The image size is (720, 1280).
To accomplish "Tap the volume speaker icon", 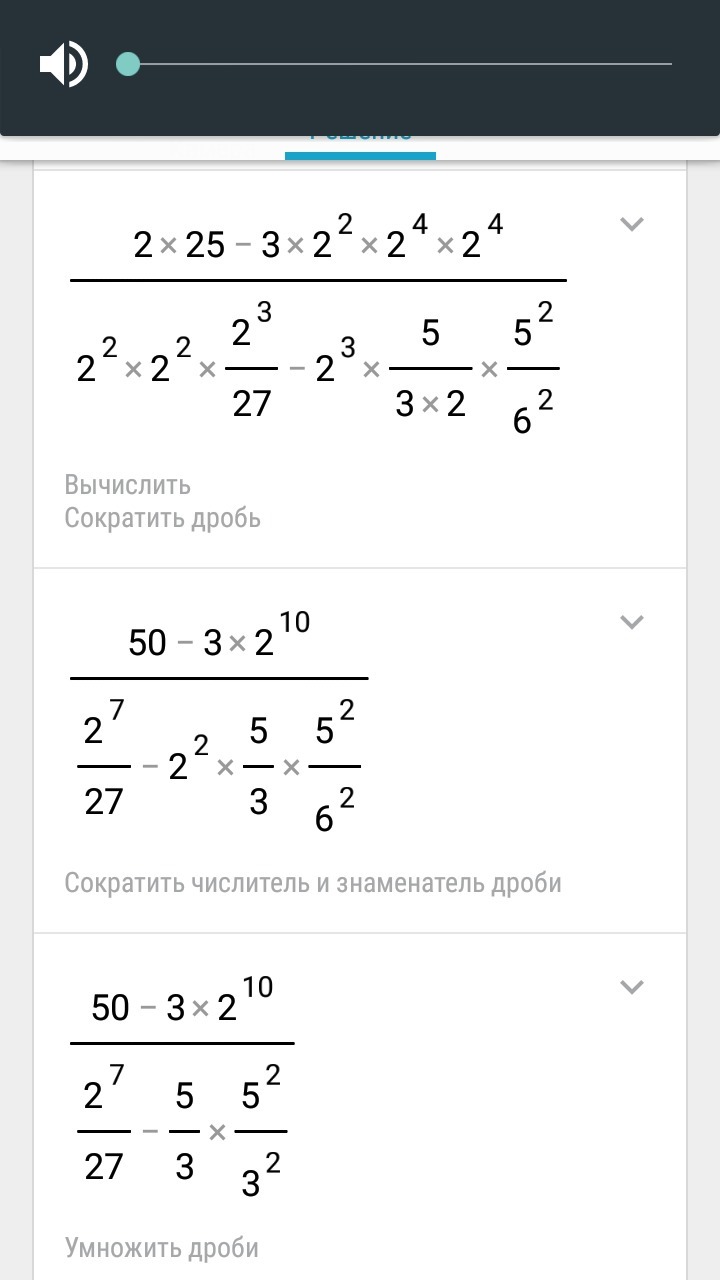I will tap(63, 65).
